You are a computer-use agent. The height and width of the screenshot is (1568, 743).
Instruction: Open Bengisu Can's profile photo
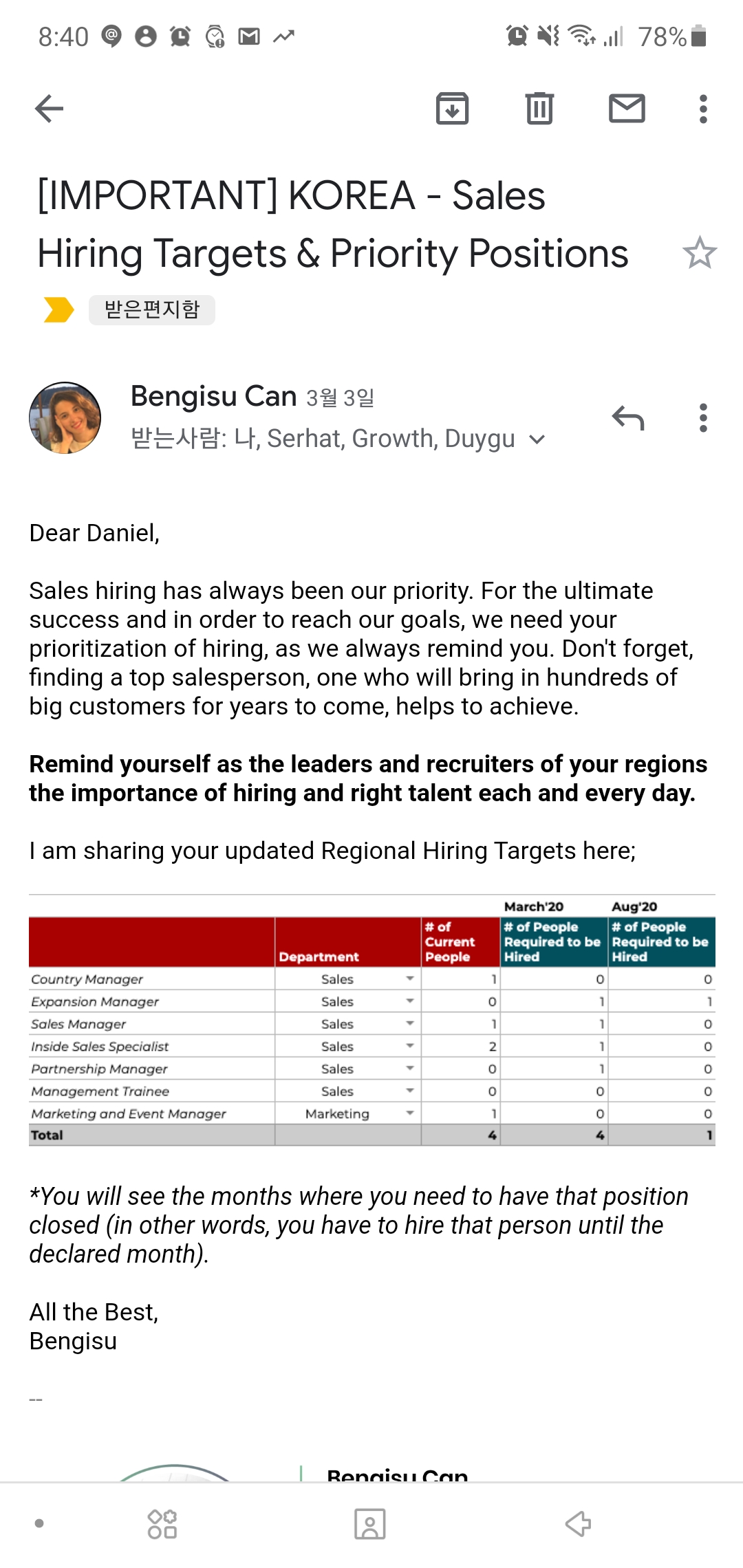point(65,417)
